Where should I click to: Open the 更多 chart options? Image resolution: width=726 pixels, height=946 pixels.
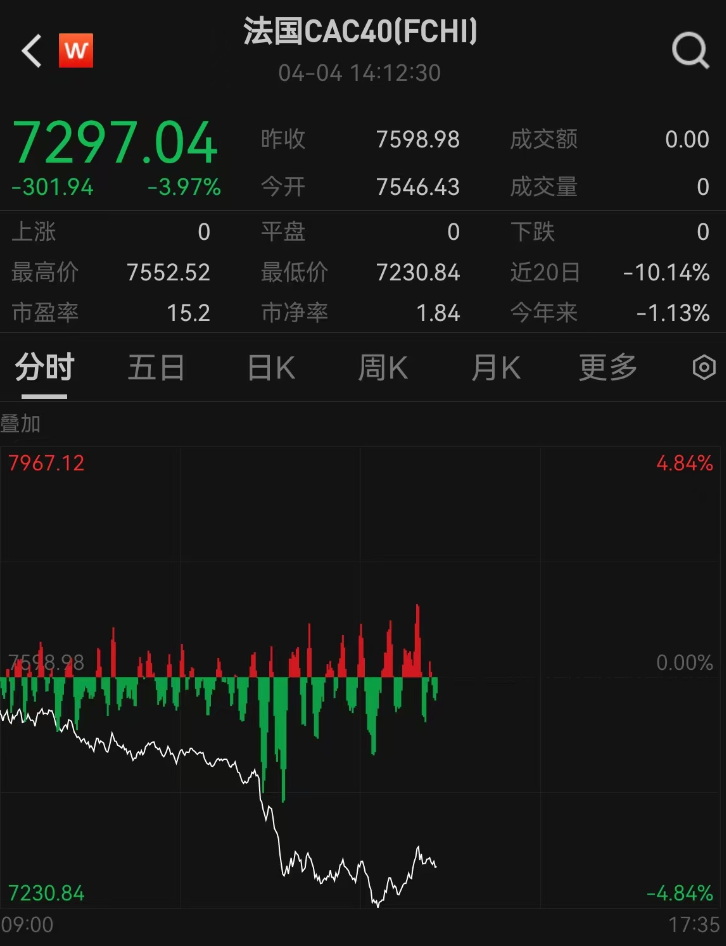(608, 368)
